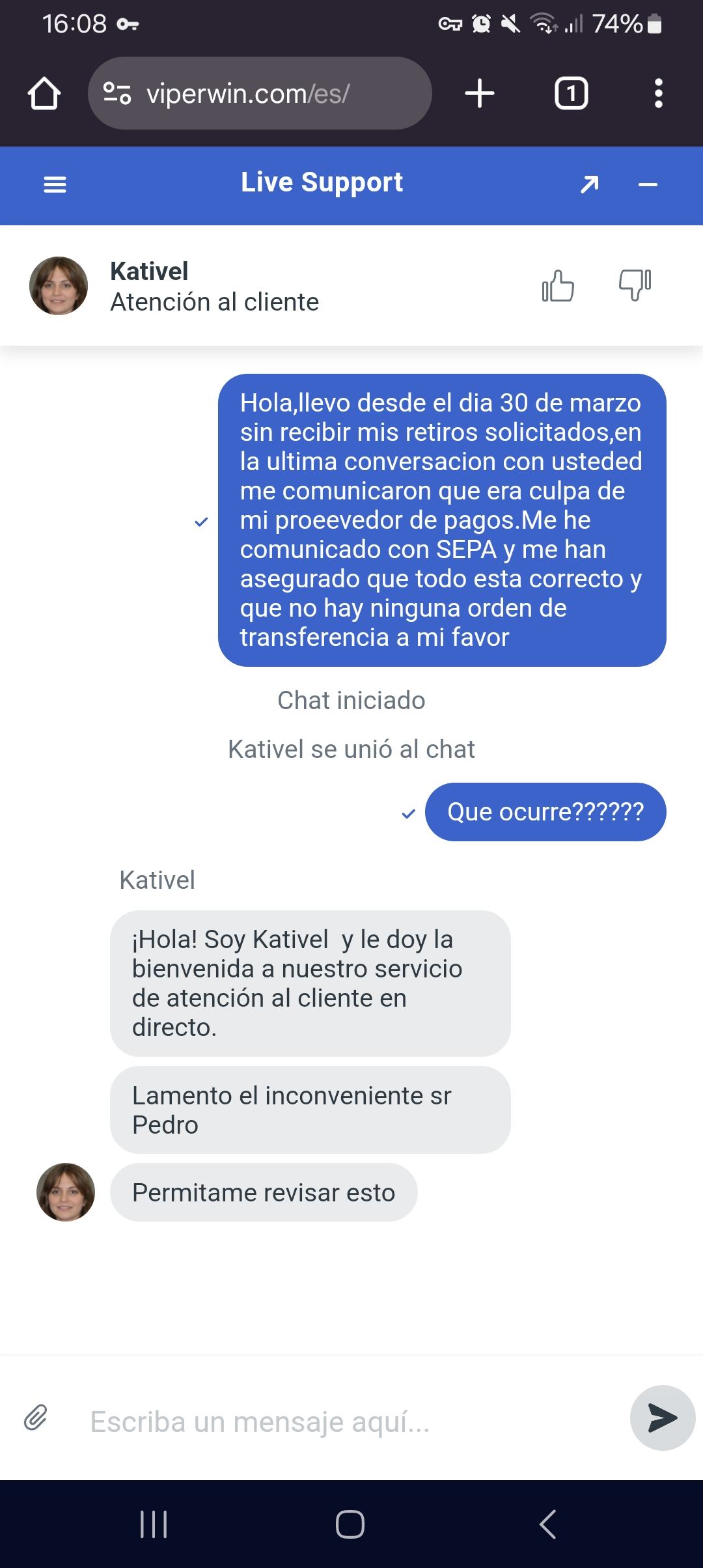Rate Kativel with thumbs down

[635, 286]
